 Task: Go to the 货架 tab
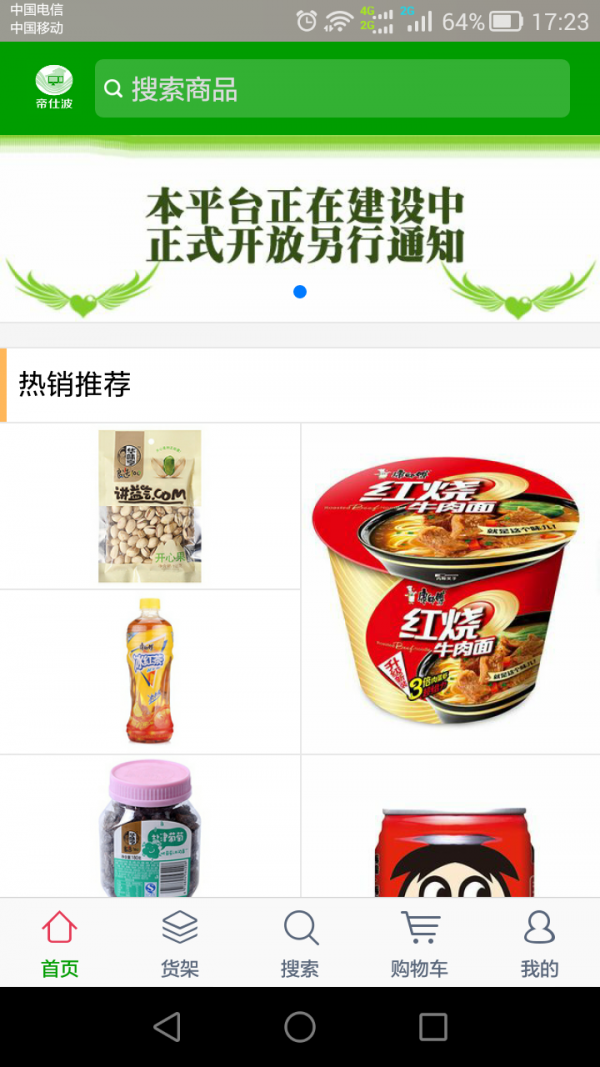tap(180, 943)
